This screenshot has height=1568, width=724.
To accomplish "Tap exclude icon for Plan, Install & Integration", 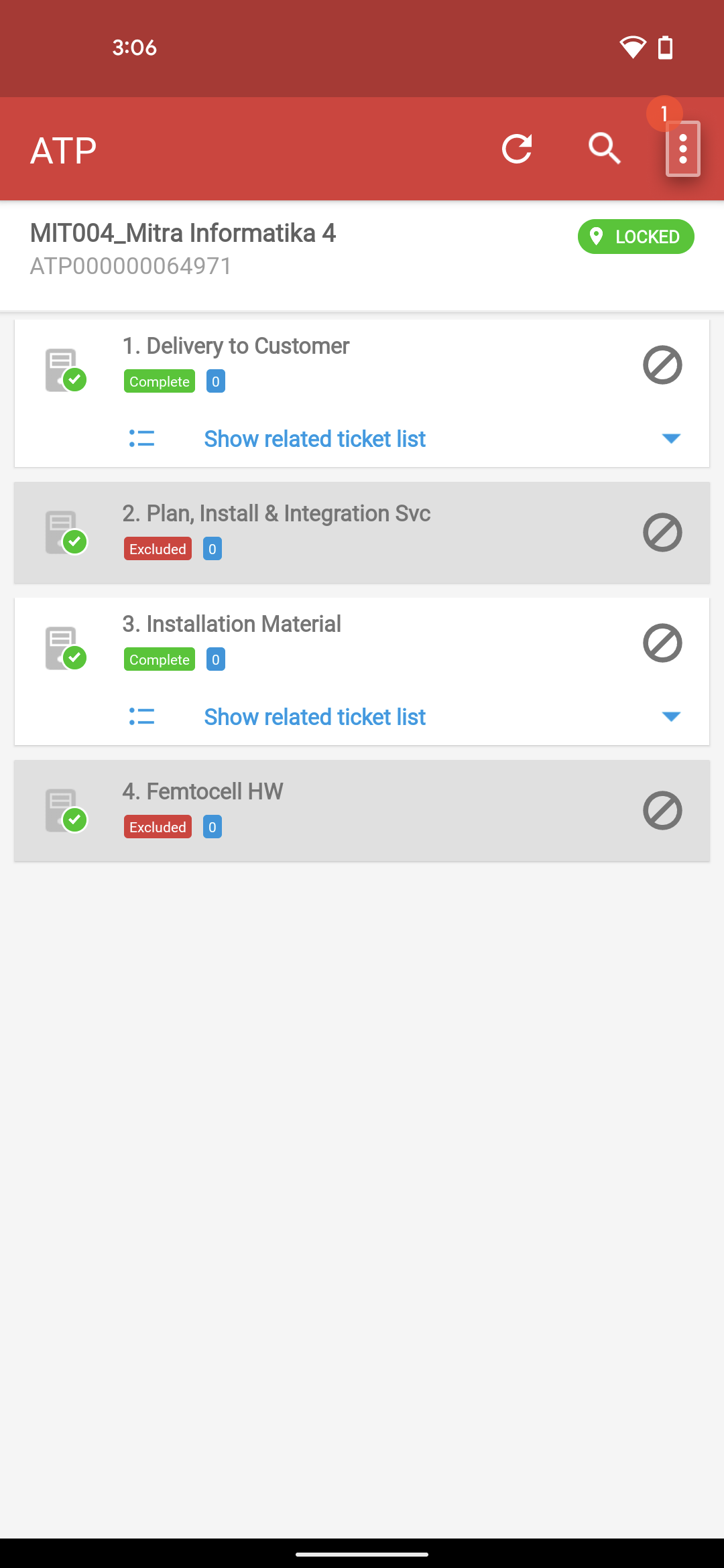I will tap(662, 533).
